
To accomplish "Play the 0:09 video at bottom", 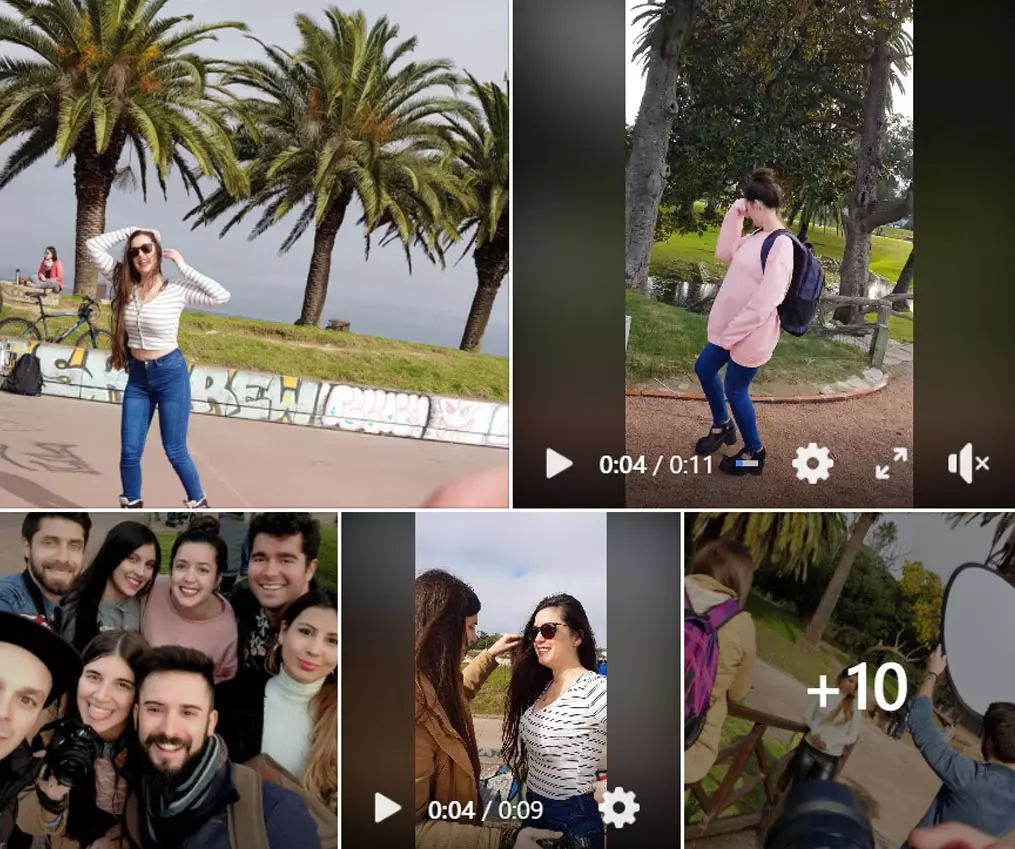I will click(387, 808).
